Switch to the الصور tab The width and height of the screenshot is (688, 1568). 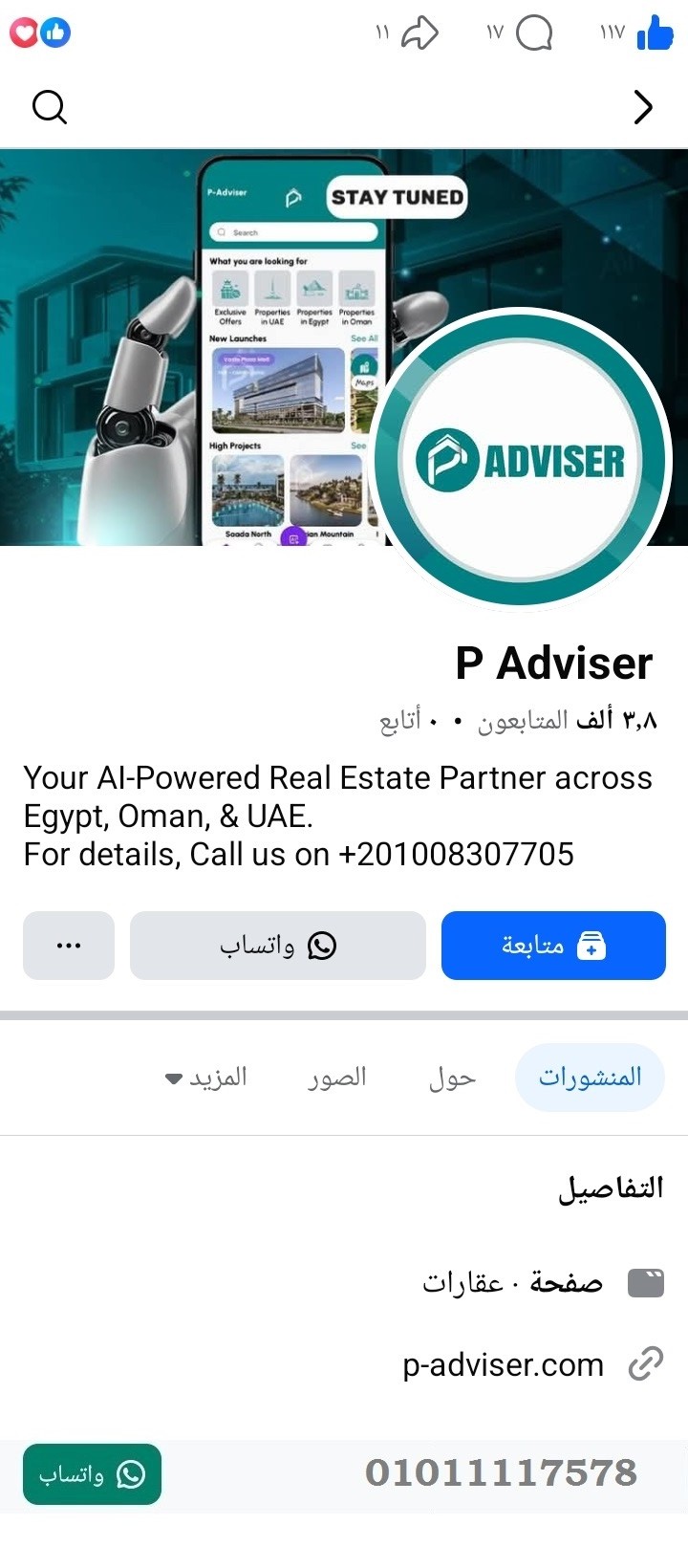tap(336, 1077)
